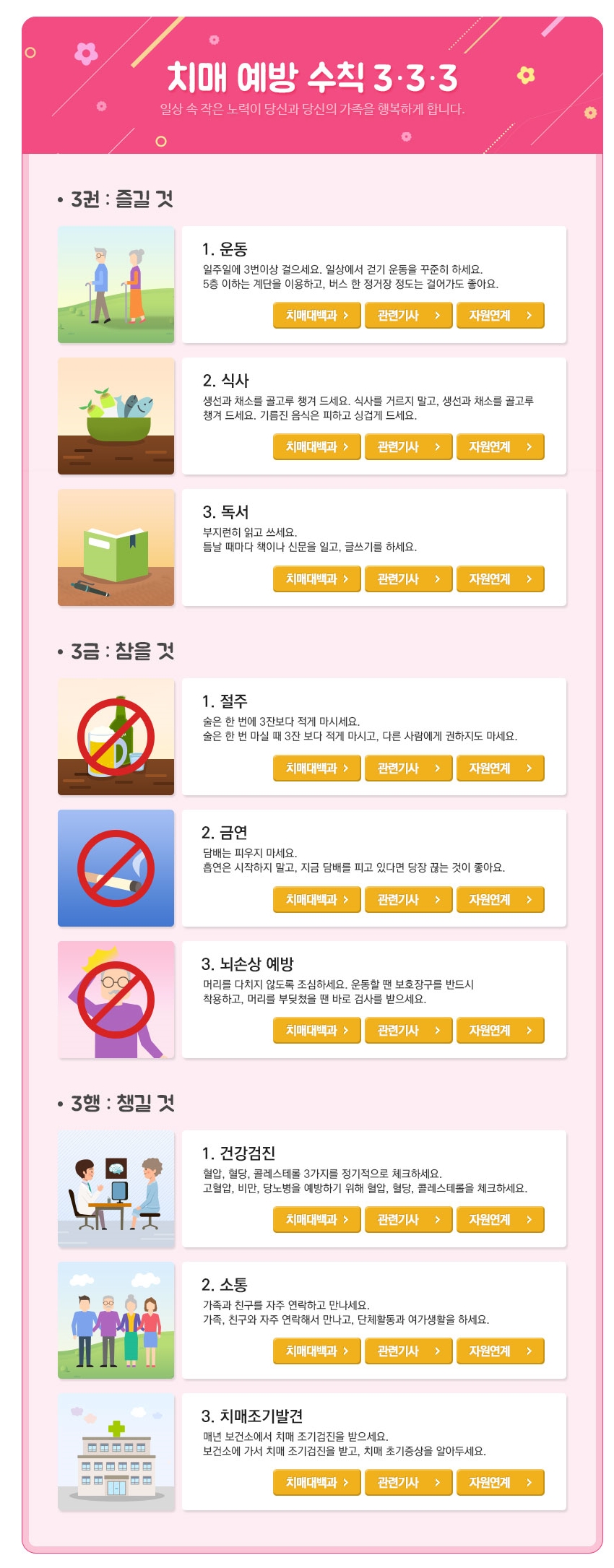Viewport: 614px width, 1568px height.
Task: Read 관련기사 for 독서
Action: point(408,579)
